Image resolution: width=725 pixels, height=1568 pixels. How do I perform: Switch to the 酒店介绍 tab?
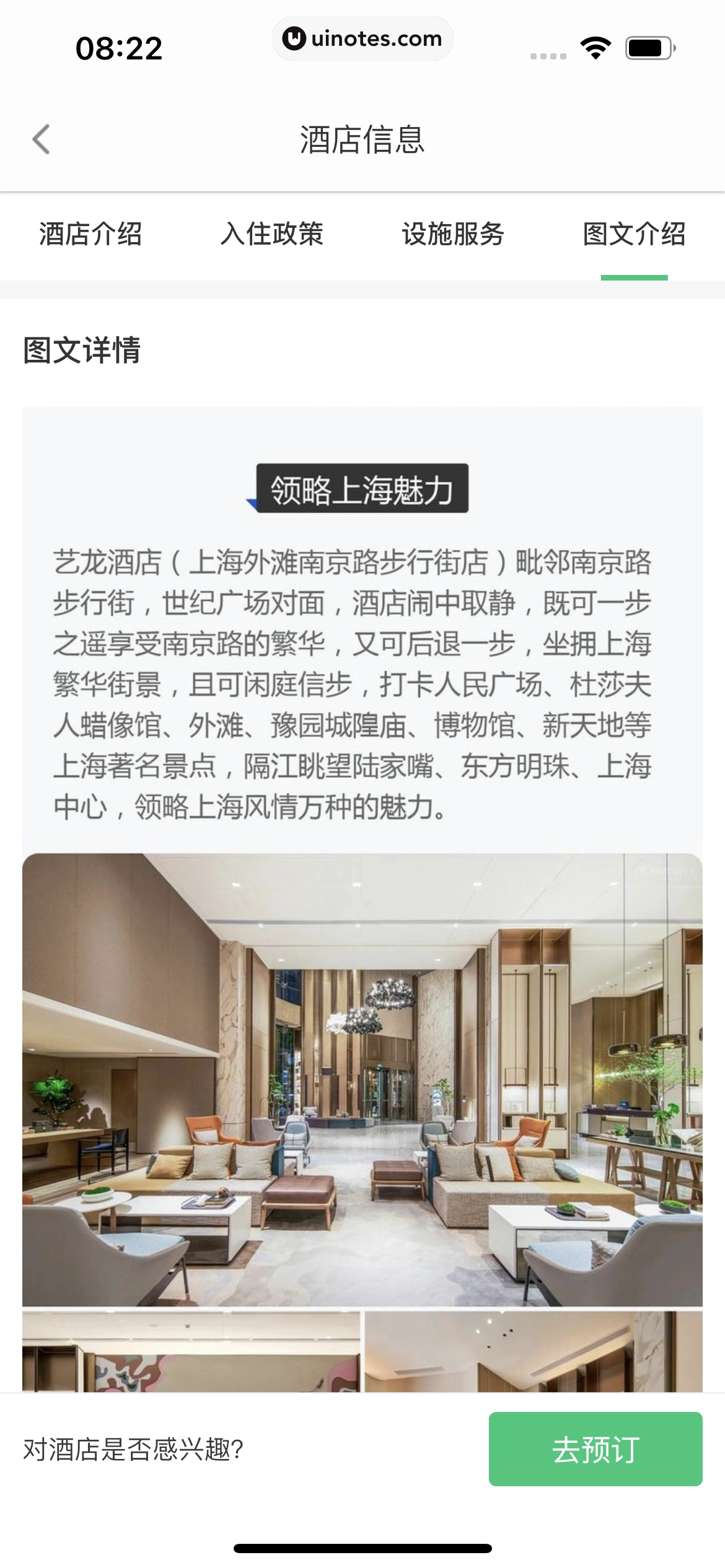pyautogui.click(x=90, y=235)
